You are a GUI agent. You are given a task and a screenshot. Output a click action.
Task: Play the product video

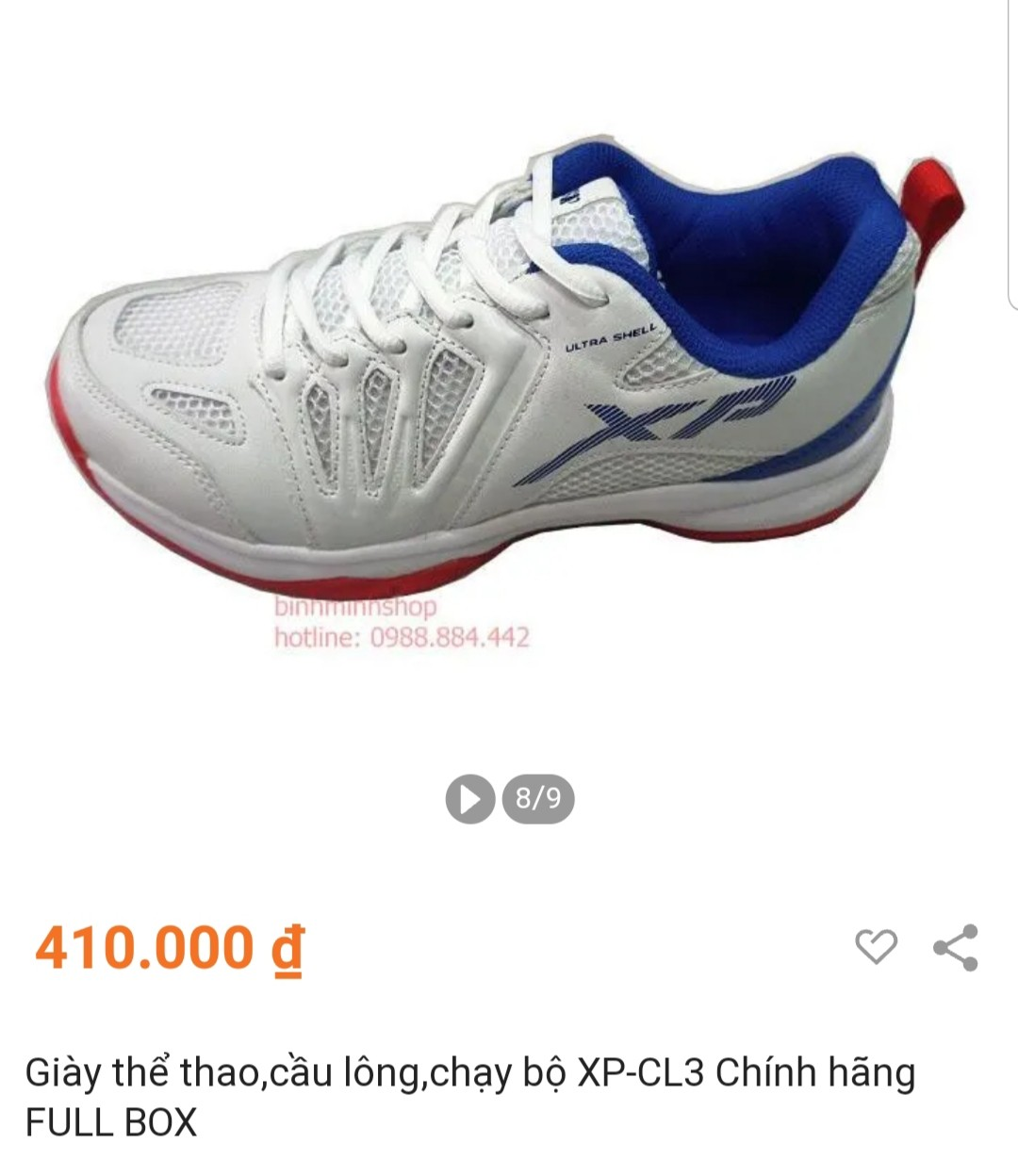[x=469, y=799]
